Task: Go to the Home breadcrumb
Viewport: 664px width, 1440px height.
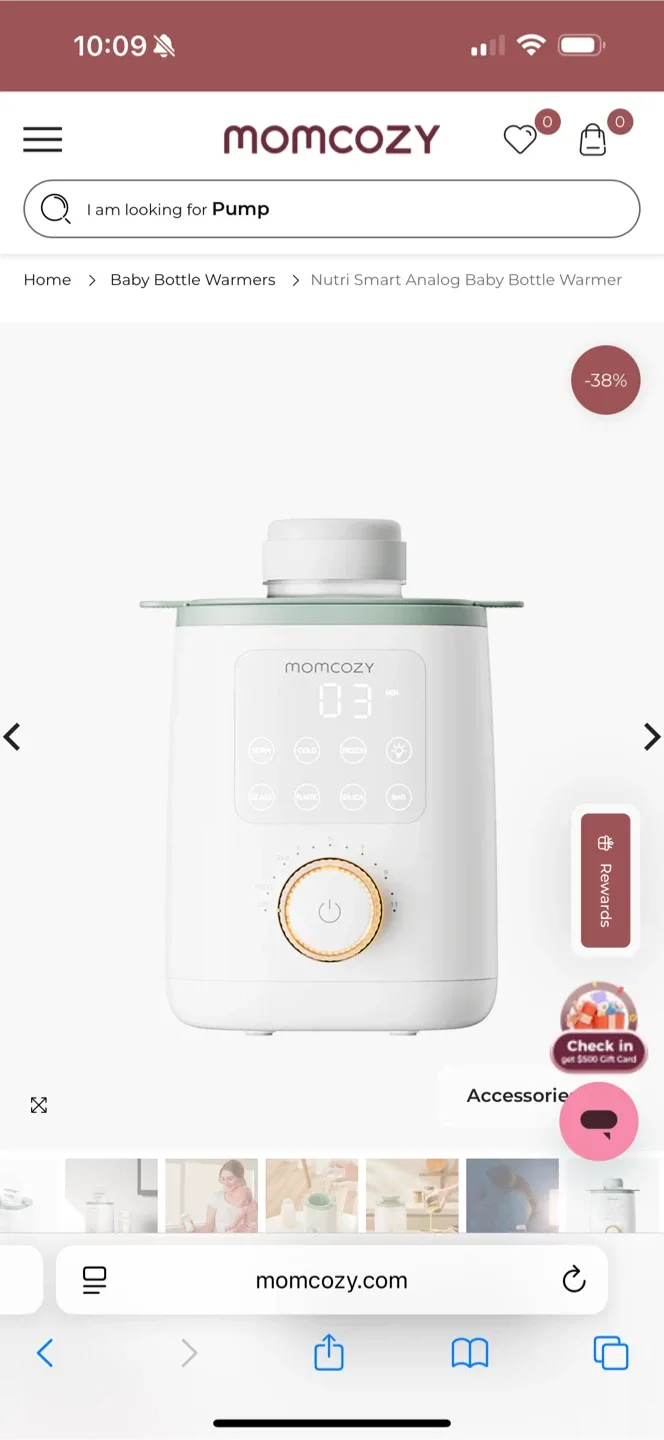Action: (47, 280)
